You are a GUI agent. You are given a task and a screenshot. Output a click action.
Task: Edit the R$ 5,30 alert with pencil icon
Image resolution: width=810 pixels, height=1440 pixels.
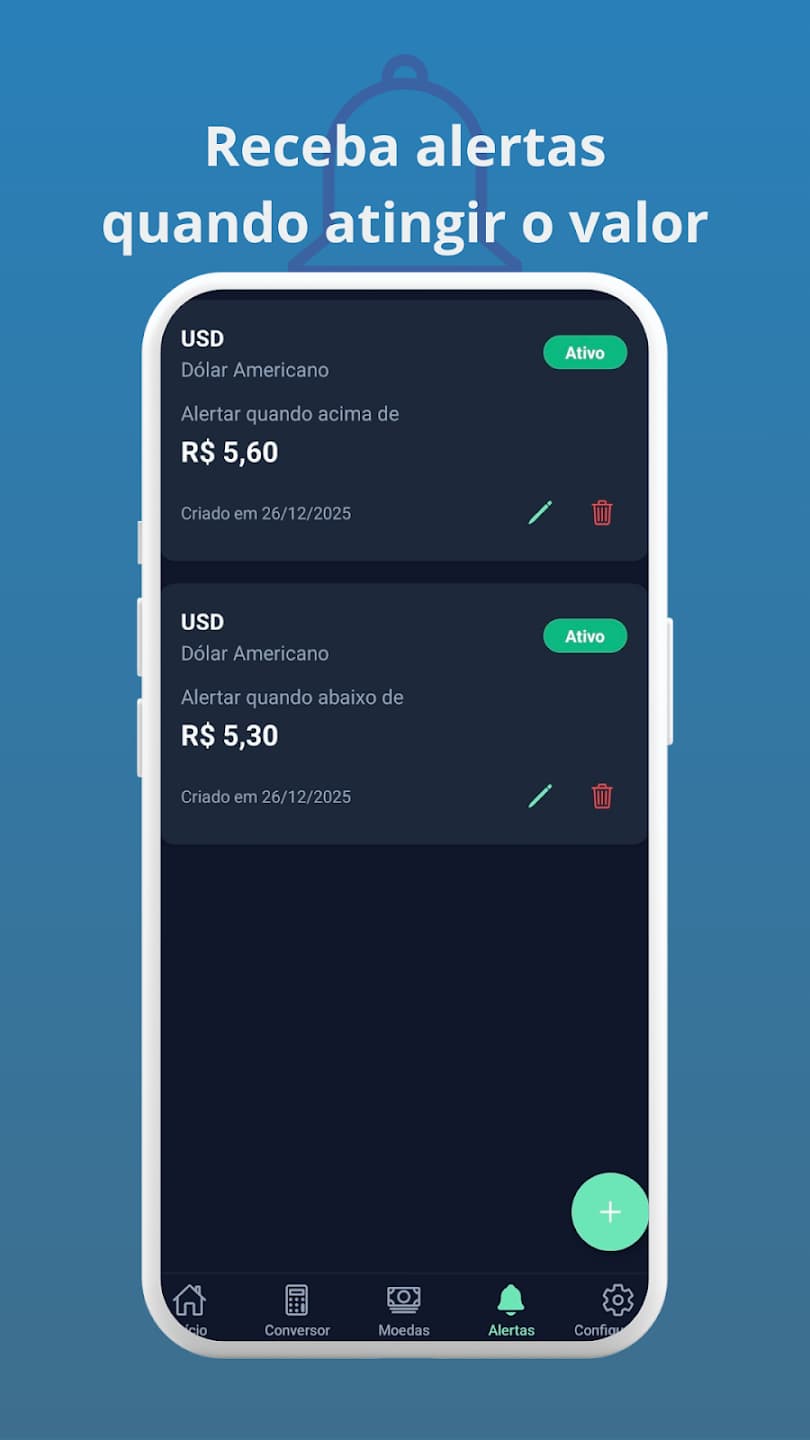point(540,796)
